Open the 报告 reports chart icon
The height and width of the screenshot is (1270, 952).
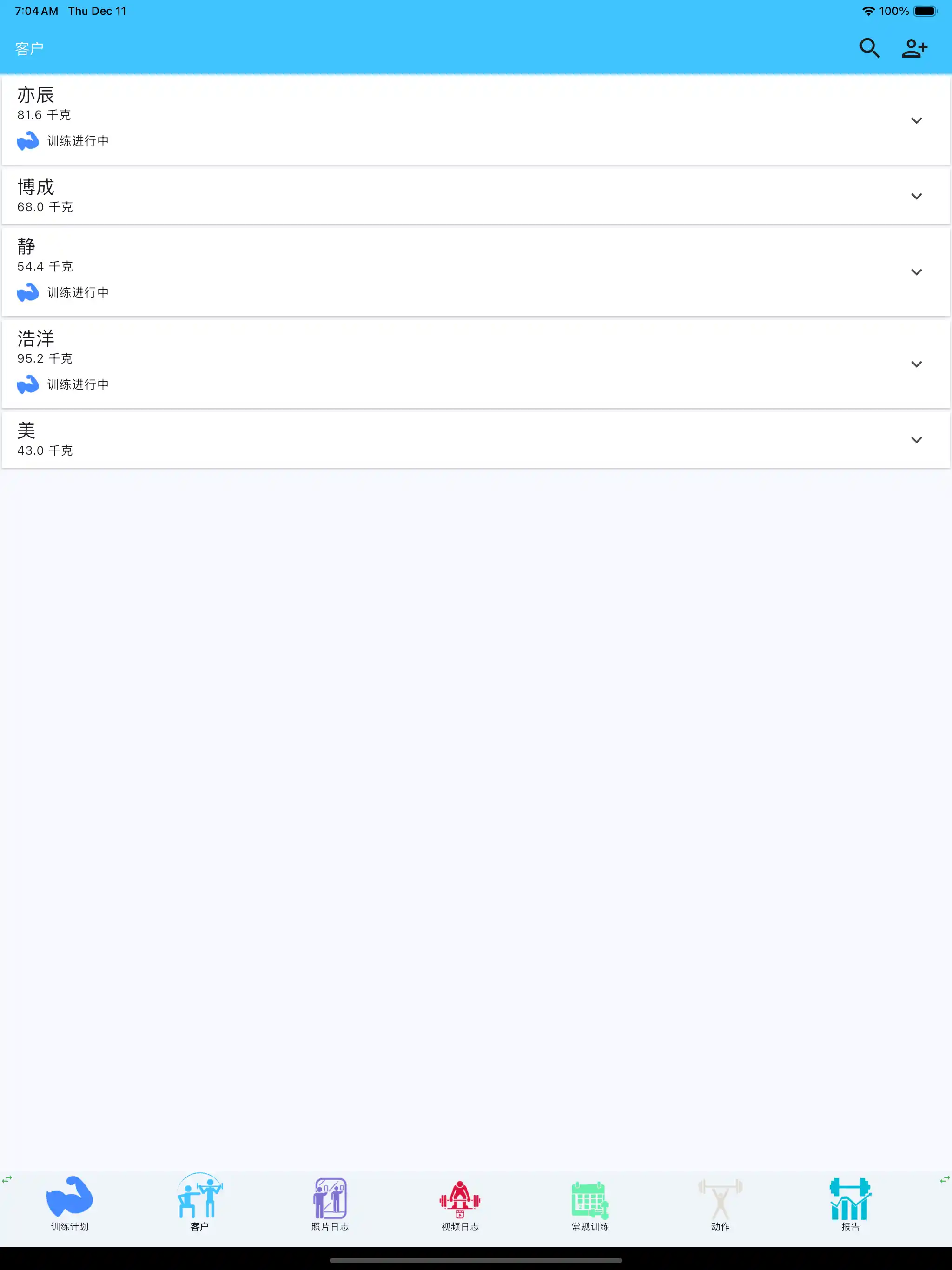coord(850,1200)
